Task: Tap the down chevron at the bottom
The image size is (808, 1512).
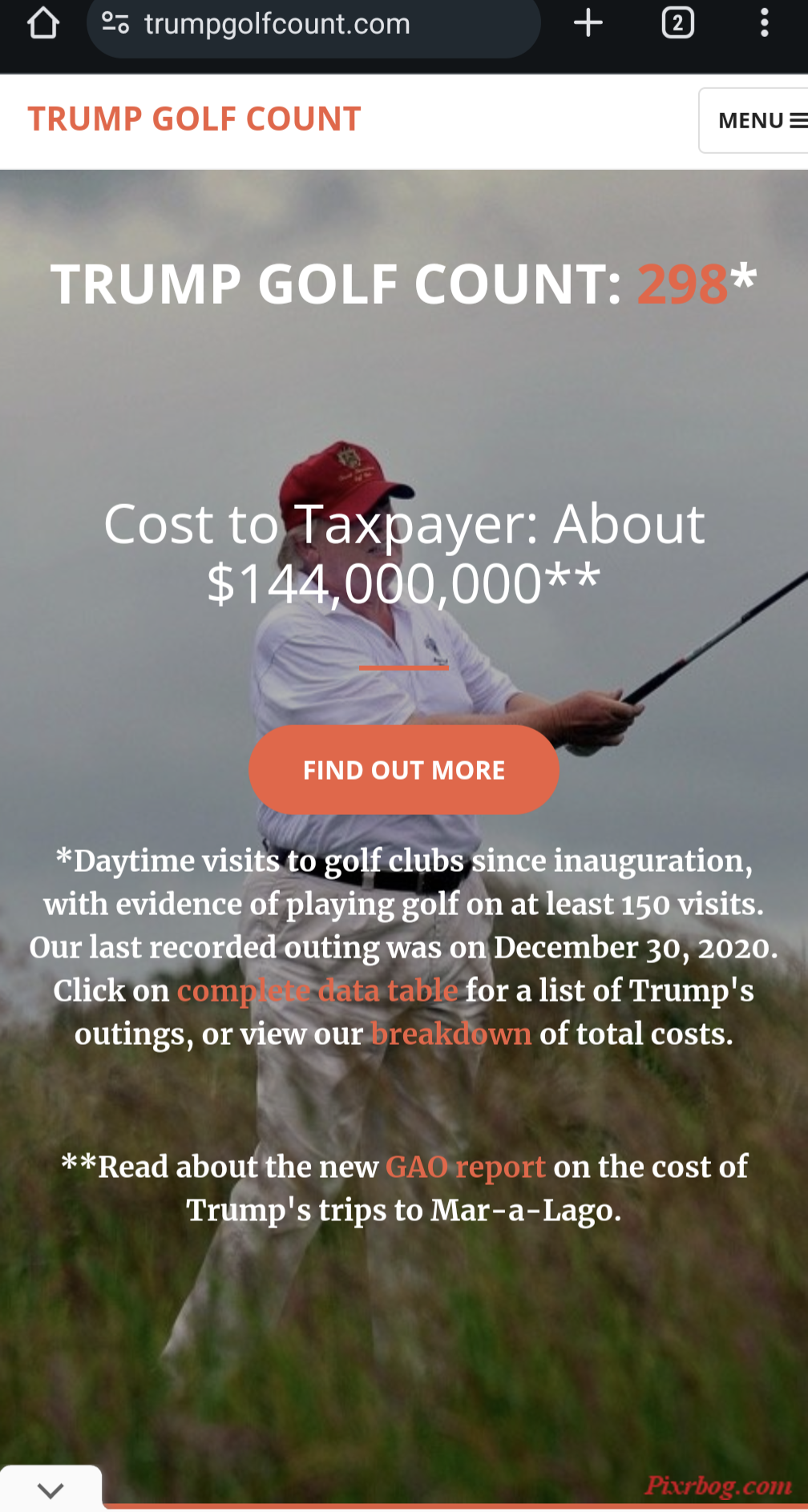Action: 50,1490
